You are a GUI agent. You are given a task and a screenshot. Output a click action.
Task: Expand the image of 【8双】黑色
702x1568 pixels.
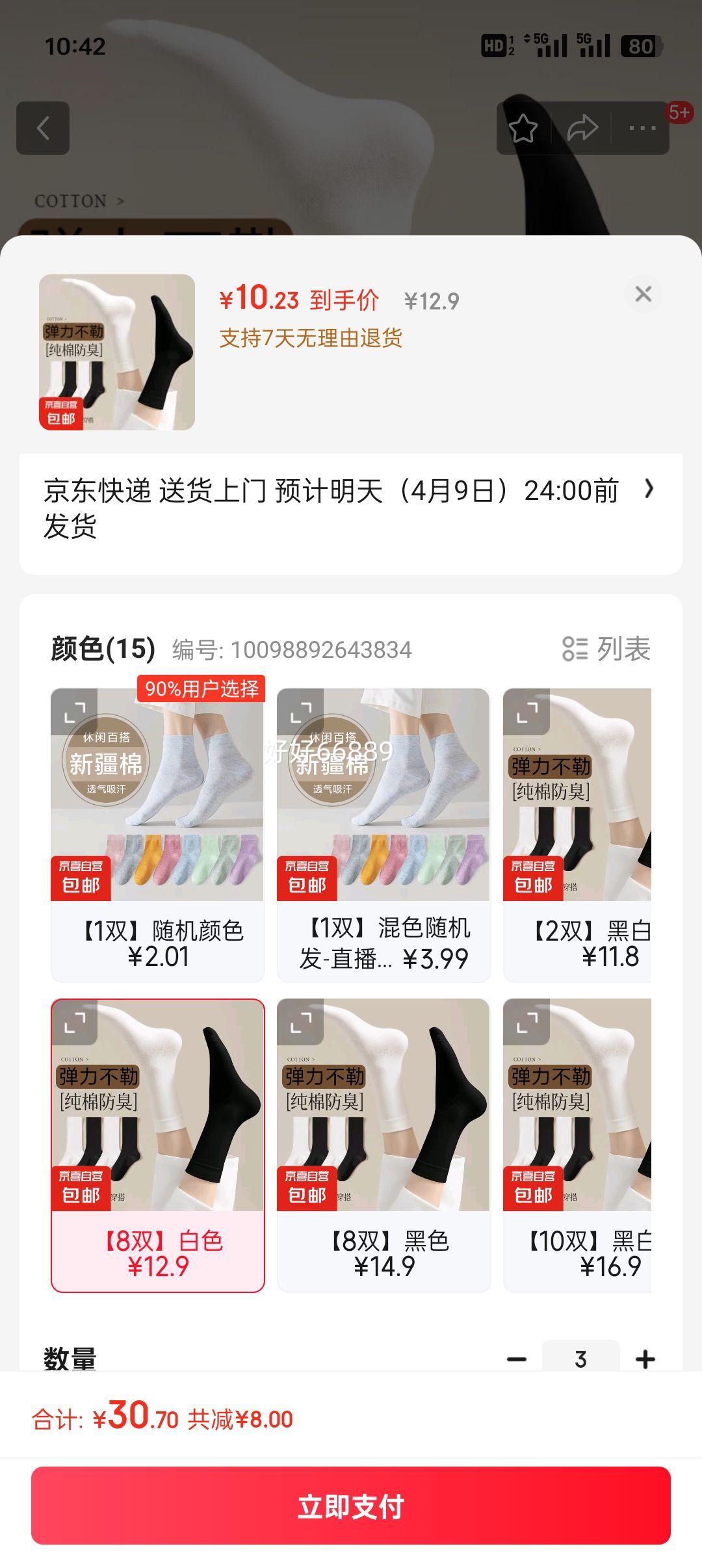pyautogui.click(x=300, y=1023)
